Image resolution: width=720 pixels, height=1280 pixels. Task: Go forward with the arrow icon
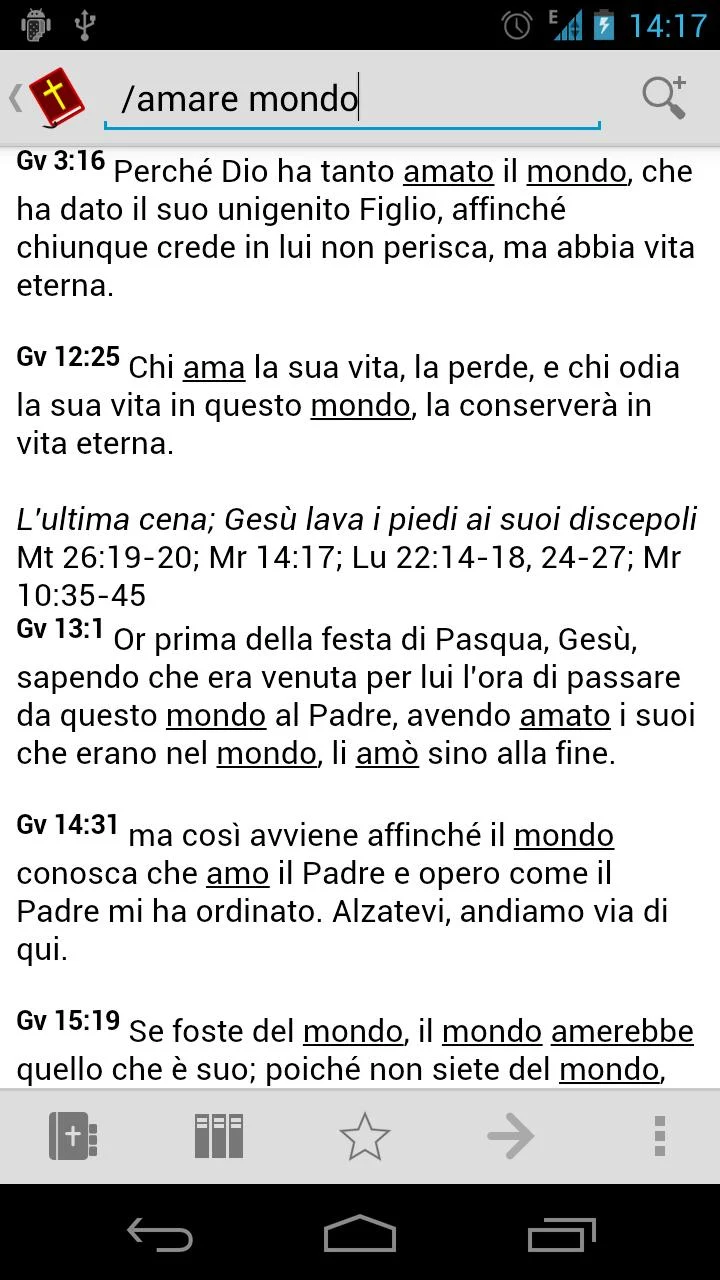pos(510,1136)
